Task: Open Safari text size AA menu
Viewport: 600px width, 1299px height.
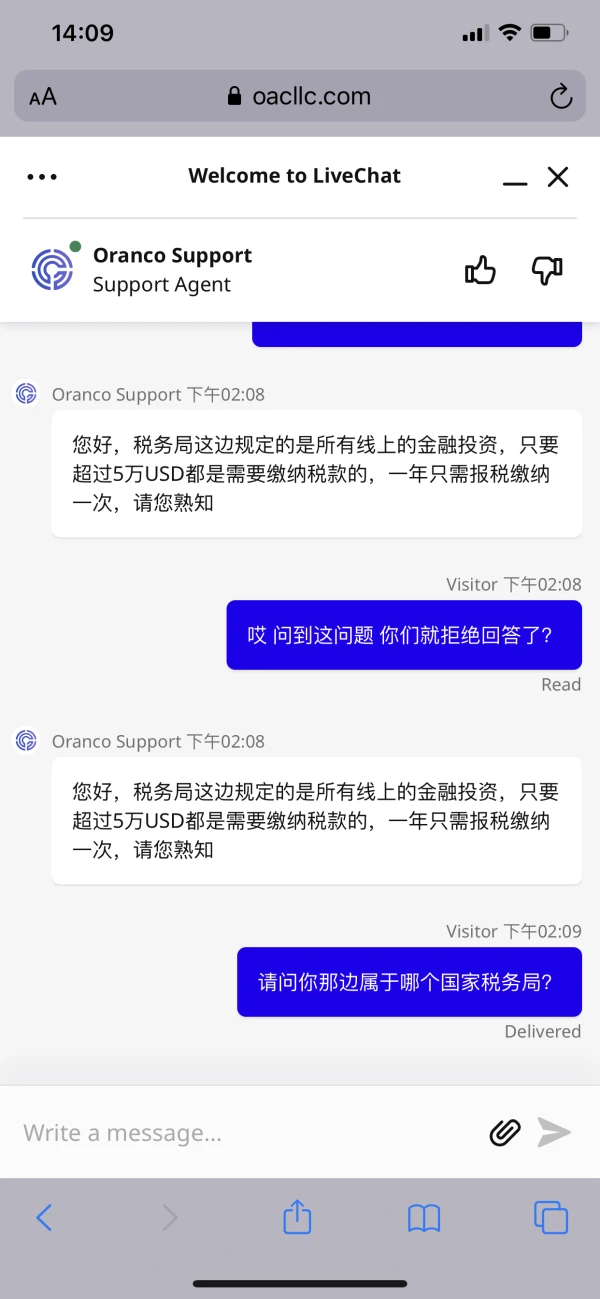Action: 43,97
